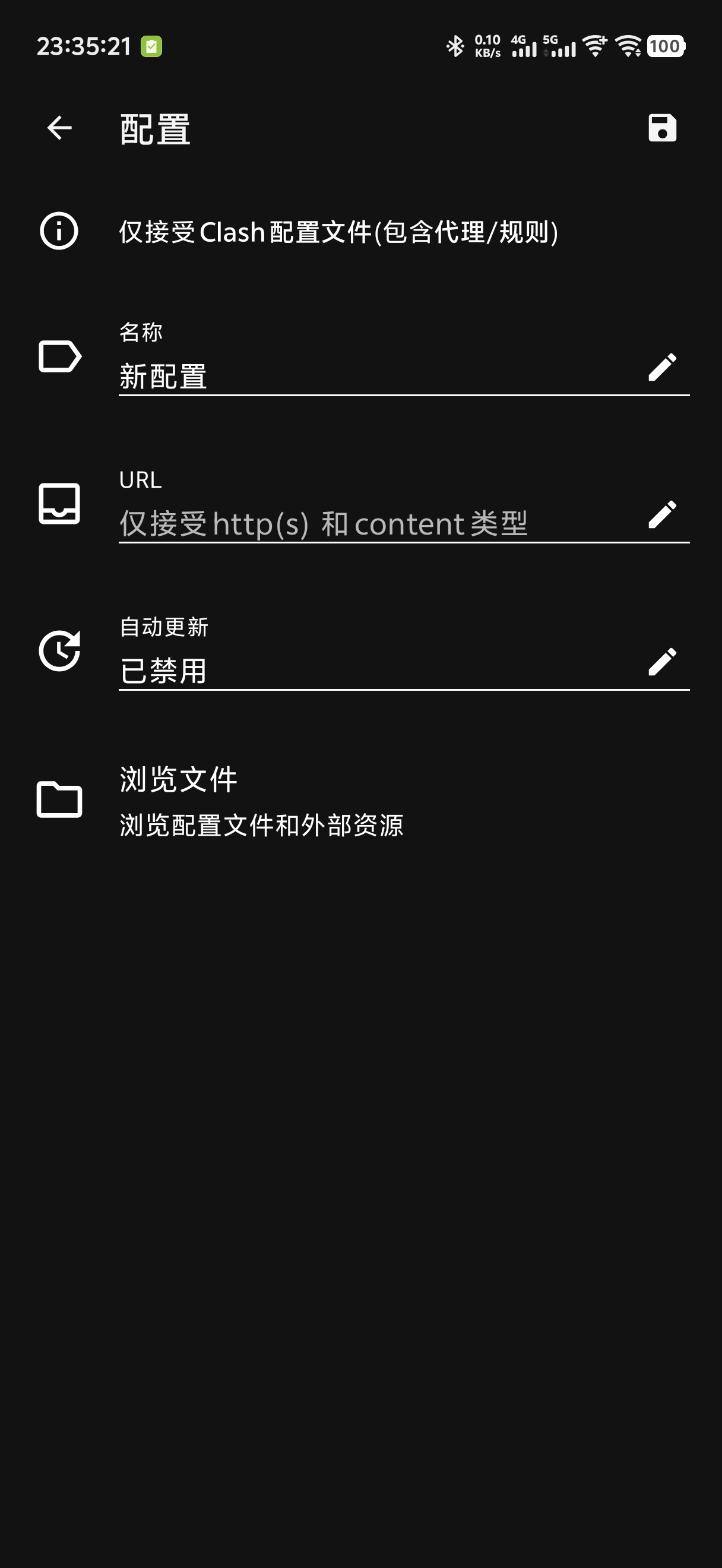The image size is (722, 1568).
Task: Enter a URL in the URL field
Action: [x=404, y=506]
